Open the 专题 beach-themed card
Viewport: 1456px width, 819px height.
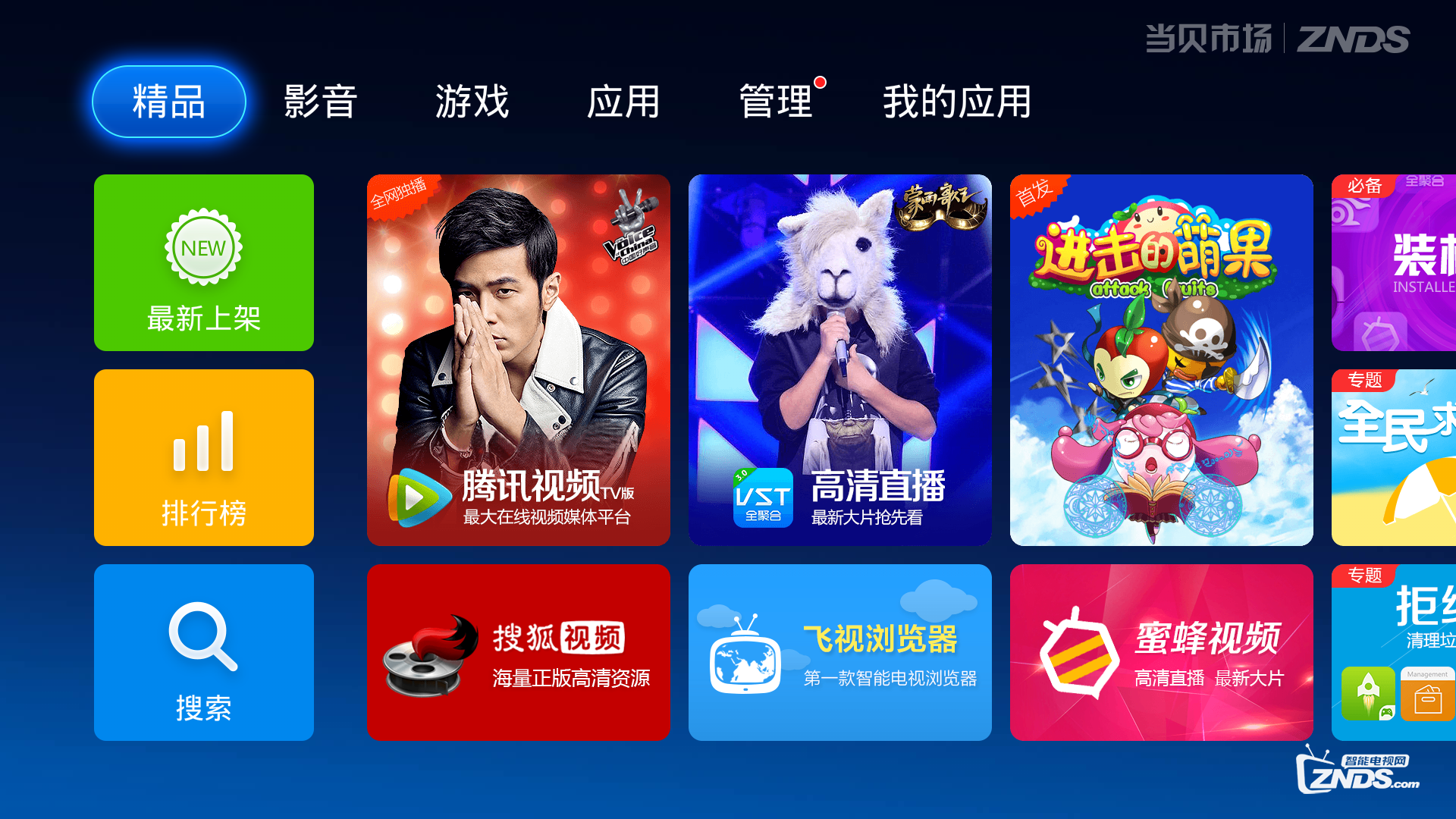pos(1394,457)
